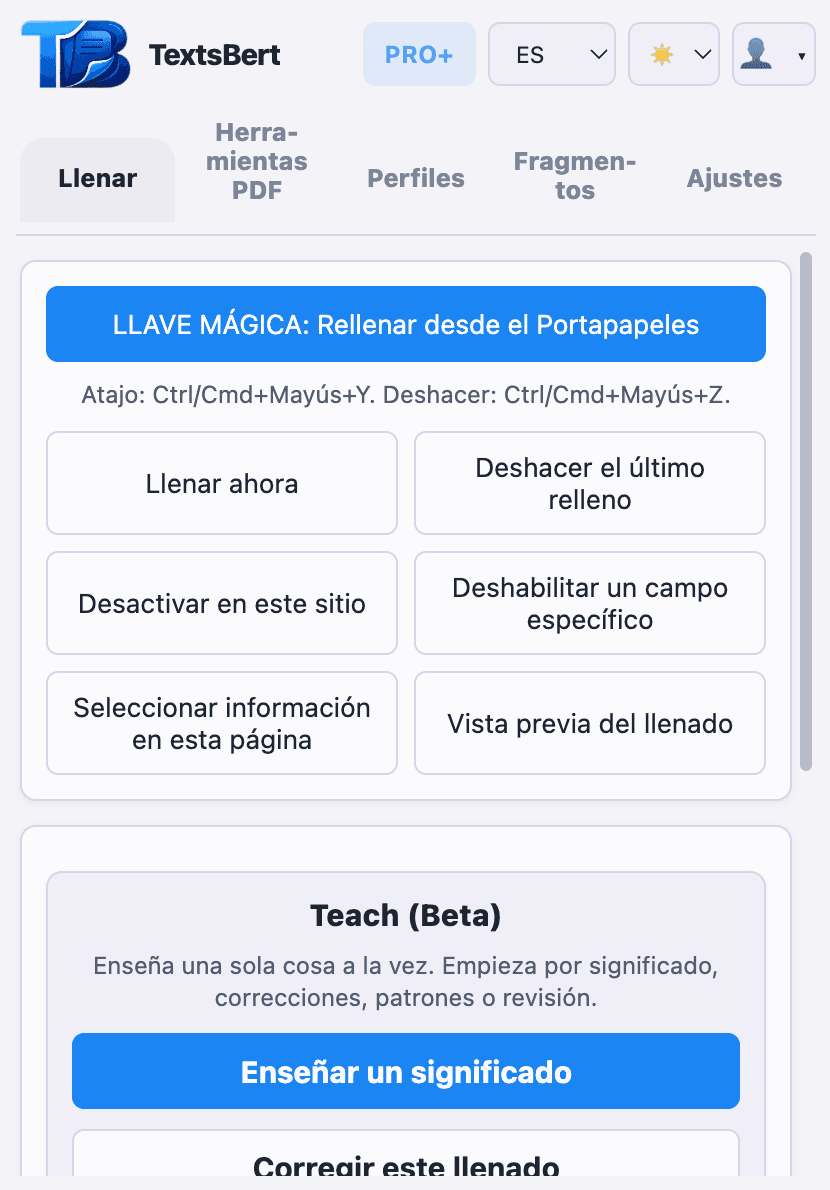Switch to the Perfiles tab

(415, 178)
